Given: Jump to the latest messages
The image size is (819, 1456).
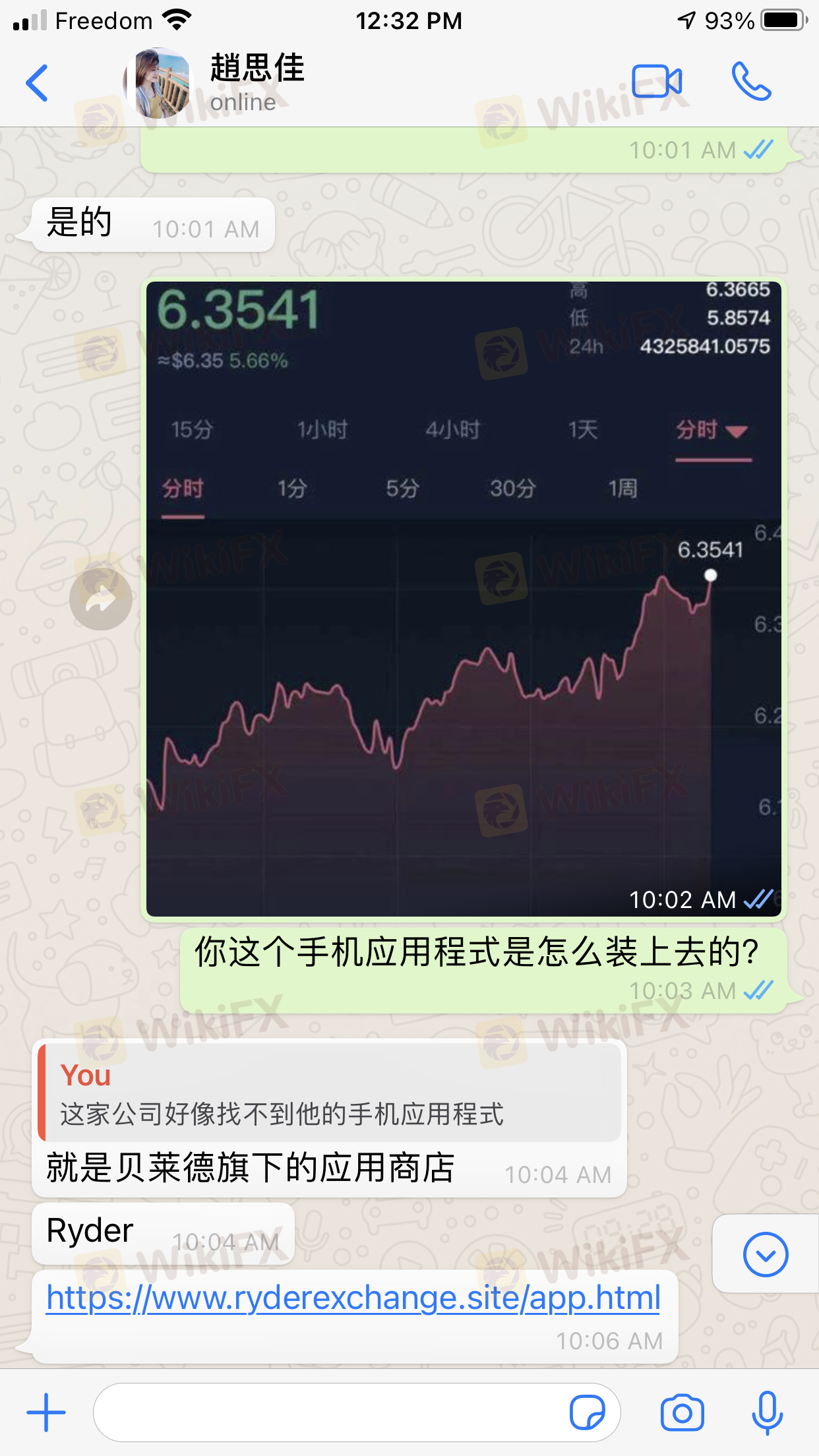Looking at the screenshot, I should click(766, 1254).
